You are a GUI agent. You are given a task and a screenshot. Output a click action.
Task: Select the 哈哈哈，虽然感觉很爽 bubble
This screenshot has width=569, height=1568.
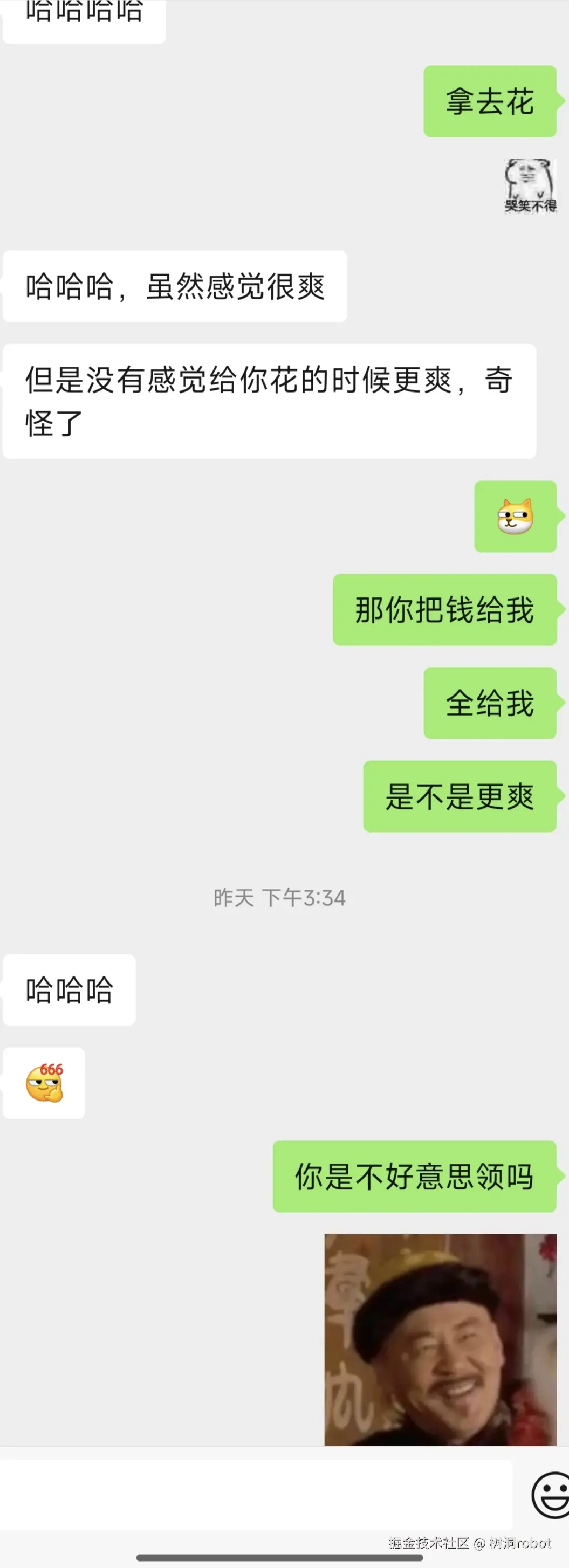174,285
